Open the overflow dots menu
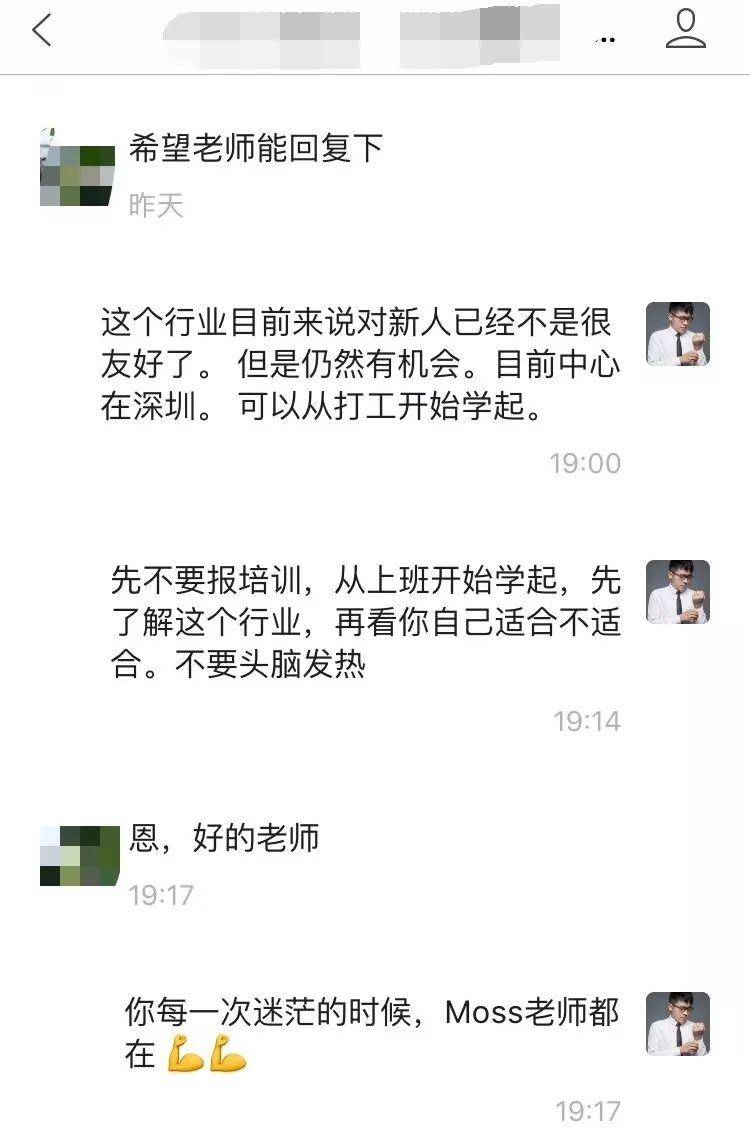The height and width of the screenshot is (1134, 750). point(605,40)
